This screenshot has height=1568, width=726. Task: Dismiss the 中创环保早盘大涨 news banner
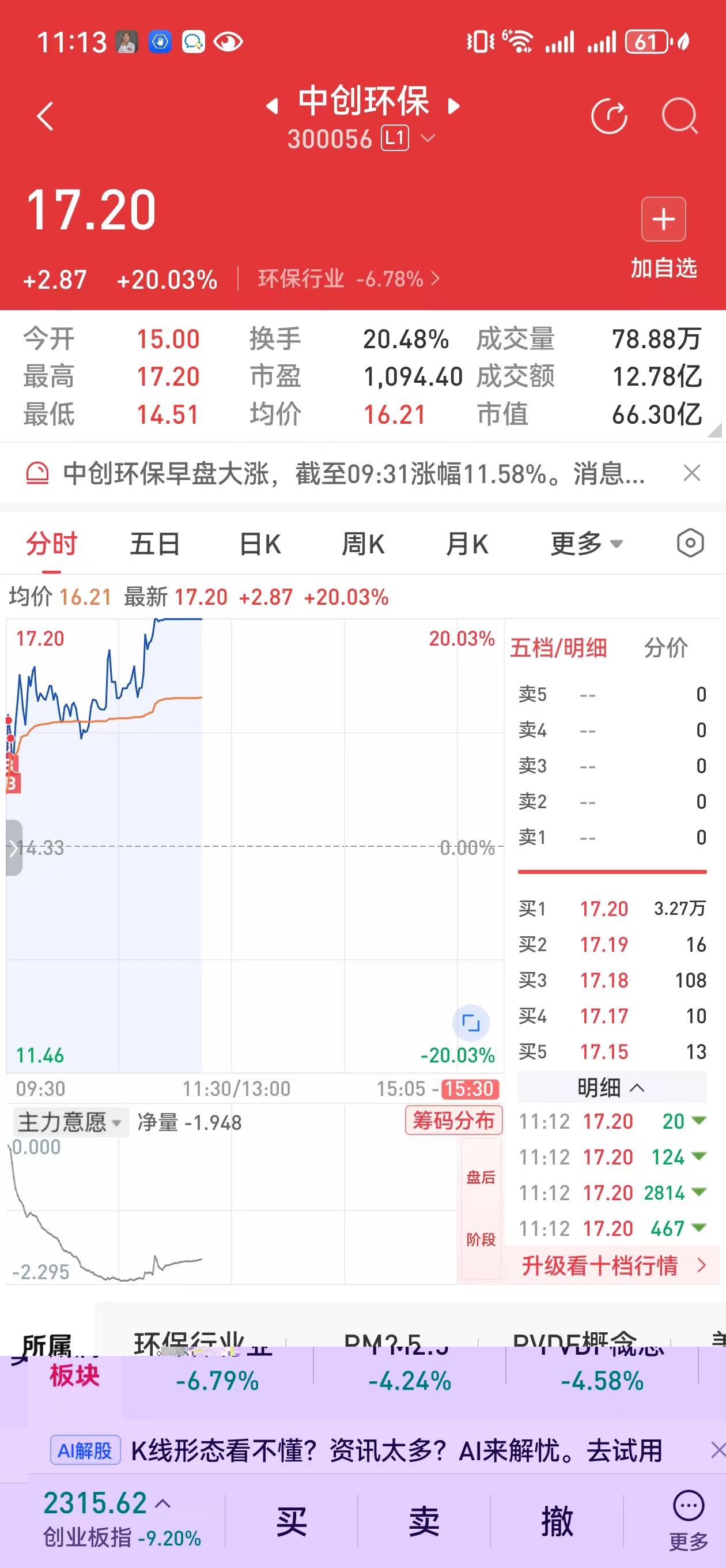[x=691, y=473]
